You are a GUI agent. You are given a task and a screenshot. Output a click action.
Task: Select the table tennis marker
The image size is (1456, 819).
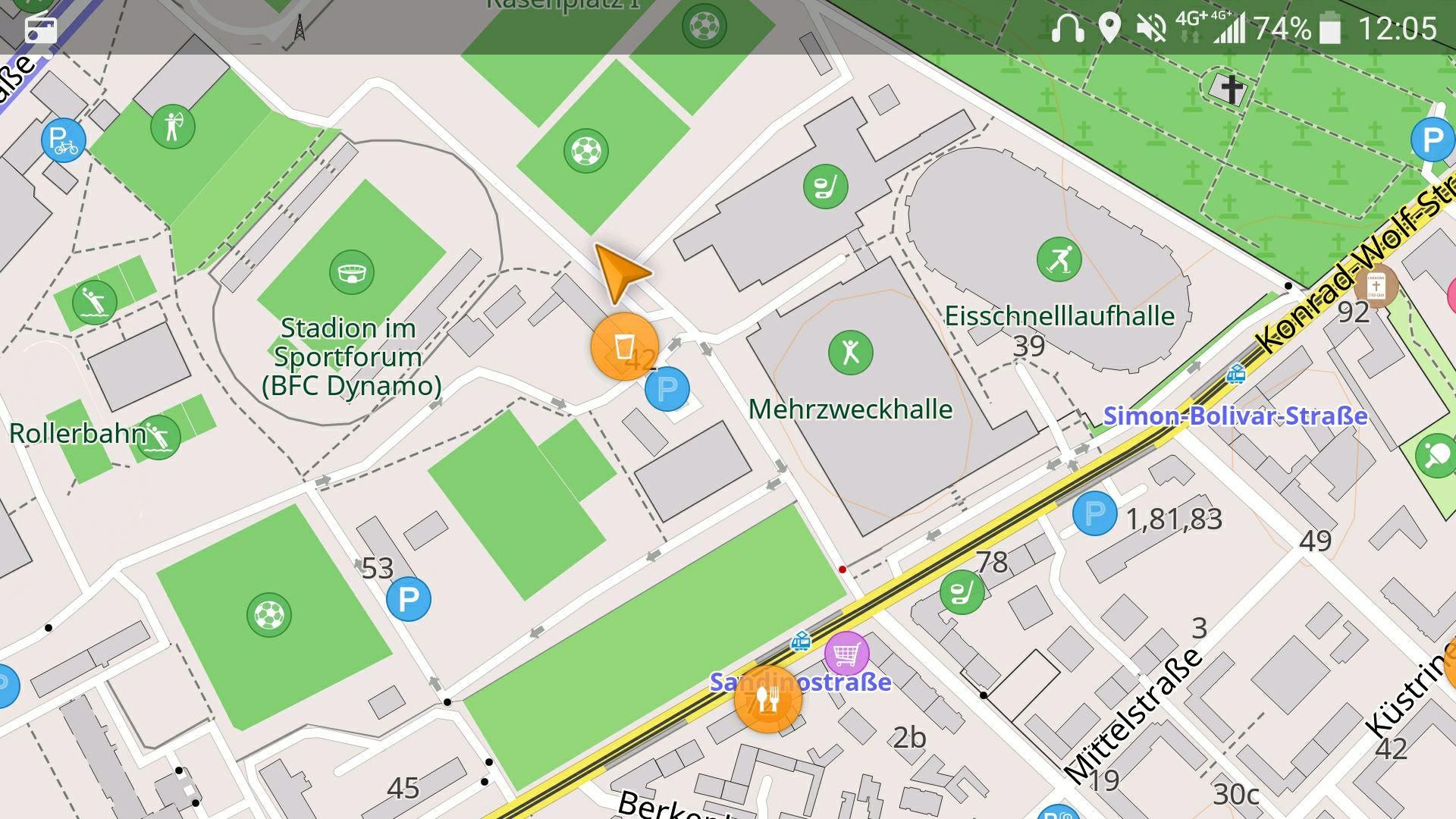pyautogui.click(x=1435, y=455)
